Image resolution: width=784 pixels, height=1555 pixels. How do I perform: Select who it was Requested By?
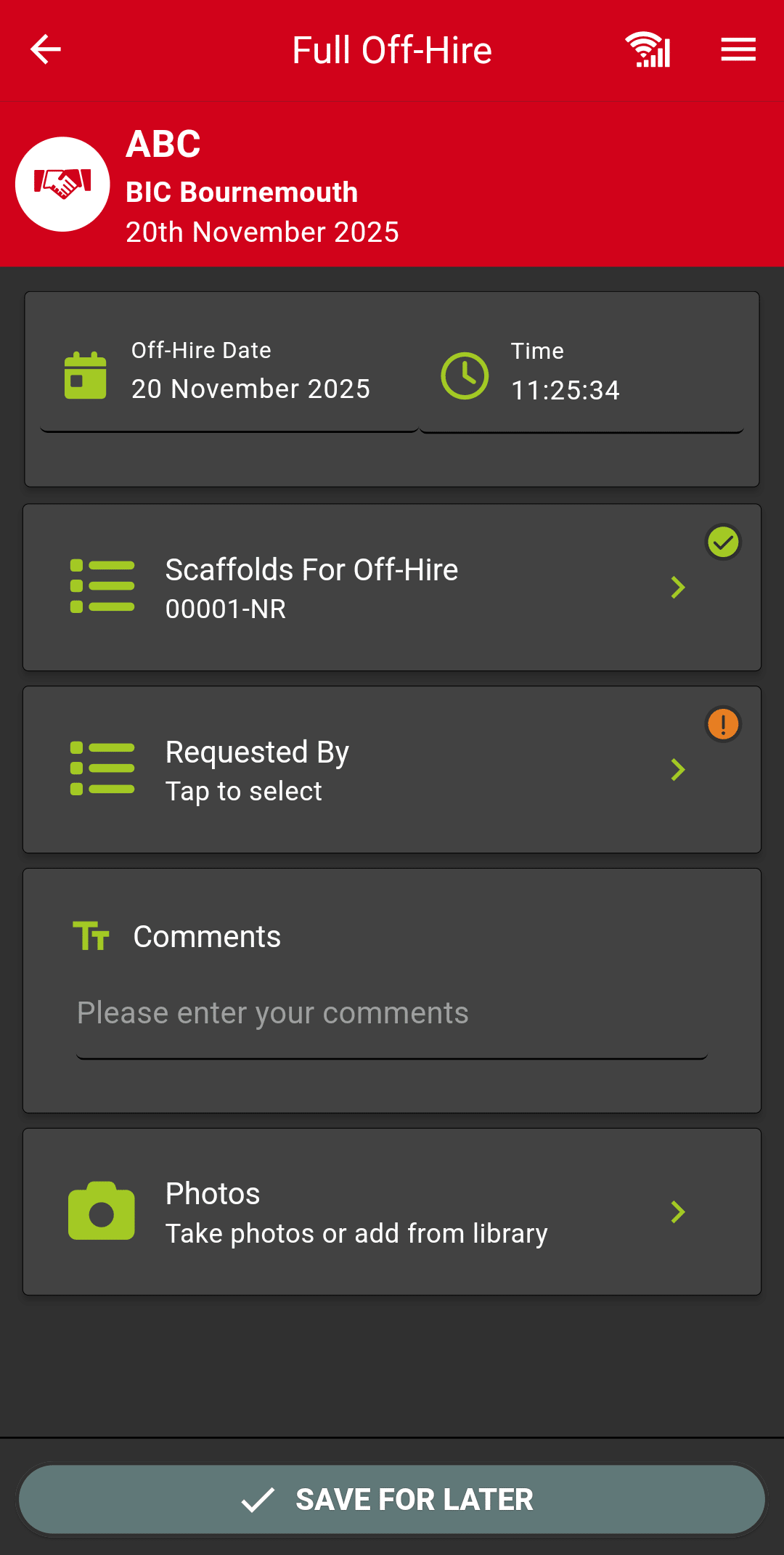[x=392, y=770]
